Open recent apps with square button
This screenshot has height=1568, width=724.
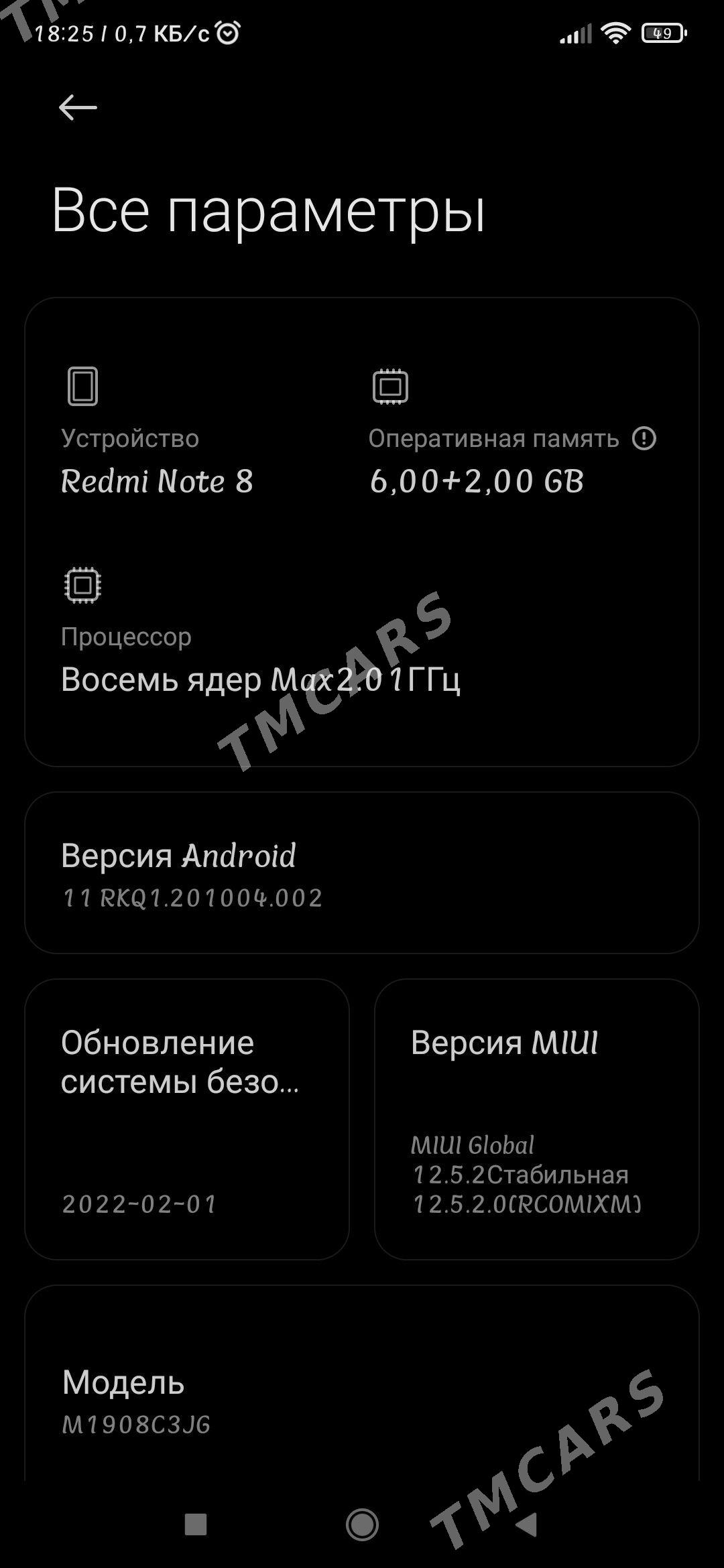coord(196,1524)
